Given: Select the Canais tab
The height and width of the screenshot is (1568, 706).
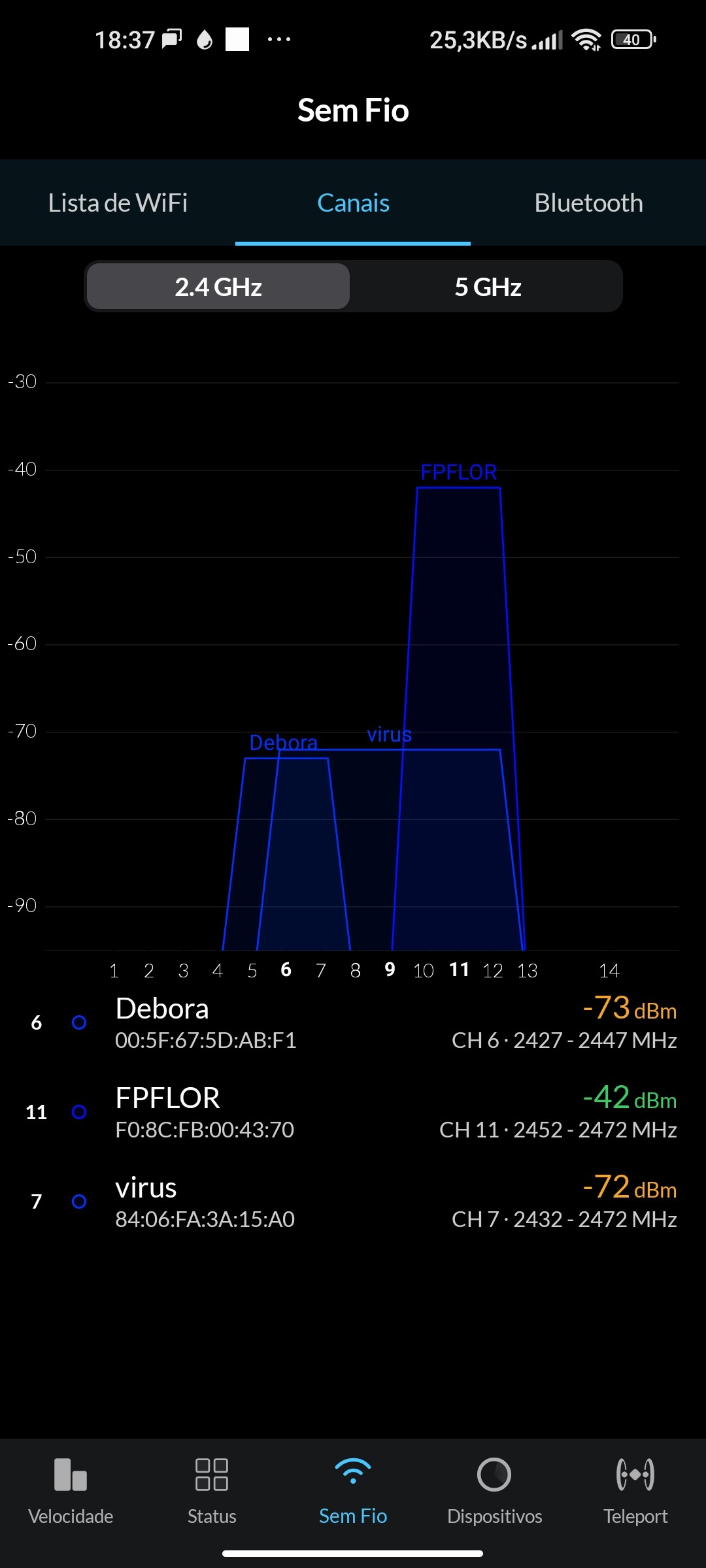Looking at the screenshot, I should point(353,203).
